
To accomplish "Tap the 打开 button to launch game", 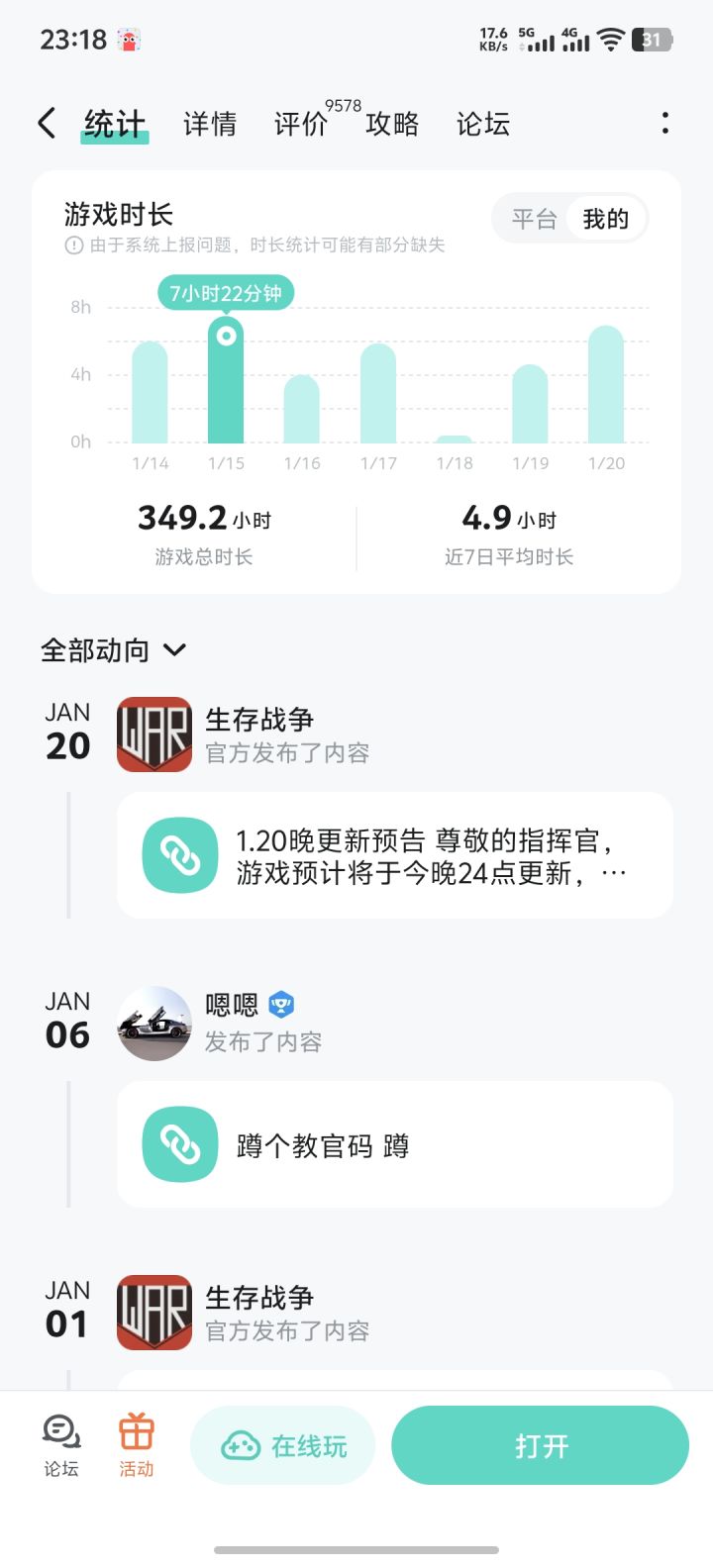I will [541, 1445].
